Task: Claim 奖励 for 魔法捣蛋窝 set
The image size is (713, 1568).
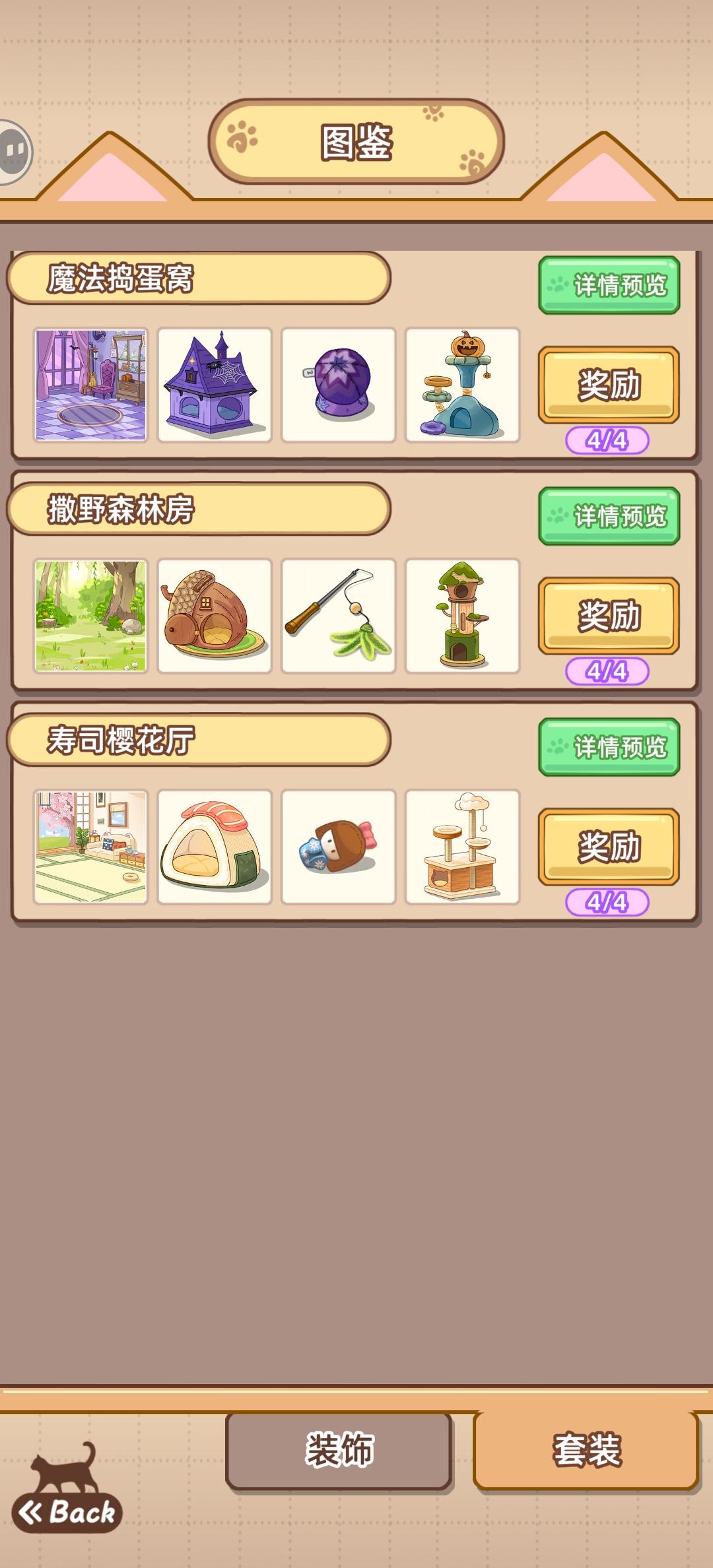Action: point(609,385)
